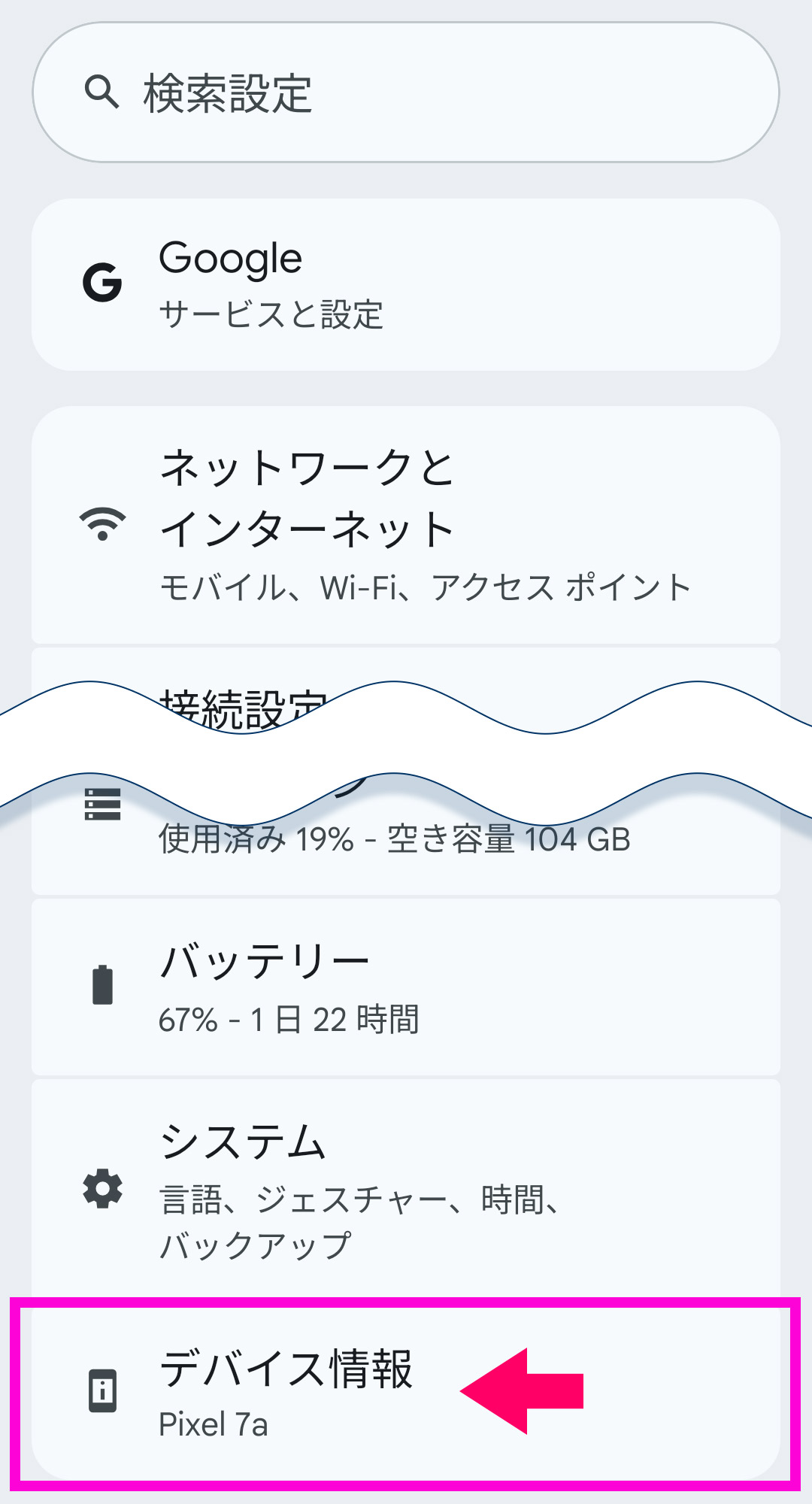812x1504 pixels.
Task: Open ネットワークとインターネット settings
Action: [406, 525]
